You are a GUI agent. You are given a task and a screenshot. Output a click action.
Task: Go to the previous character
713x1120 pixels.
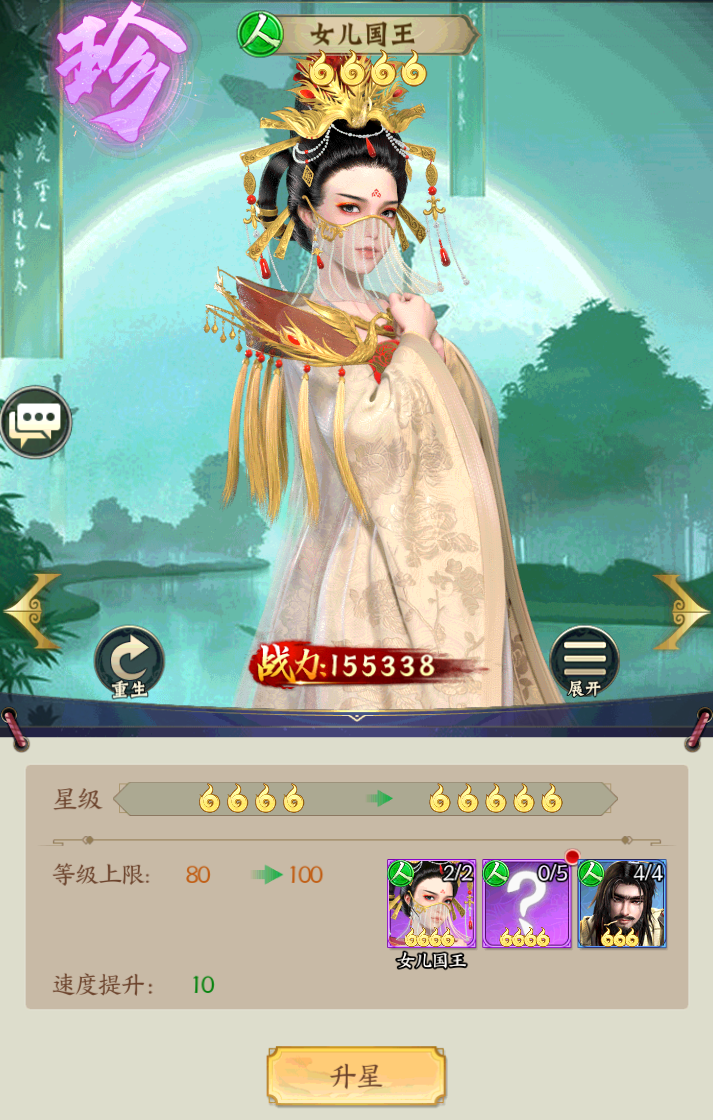pyautogui.click(x=30, y=611)
